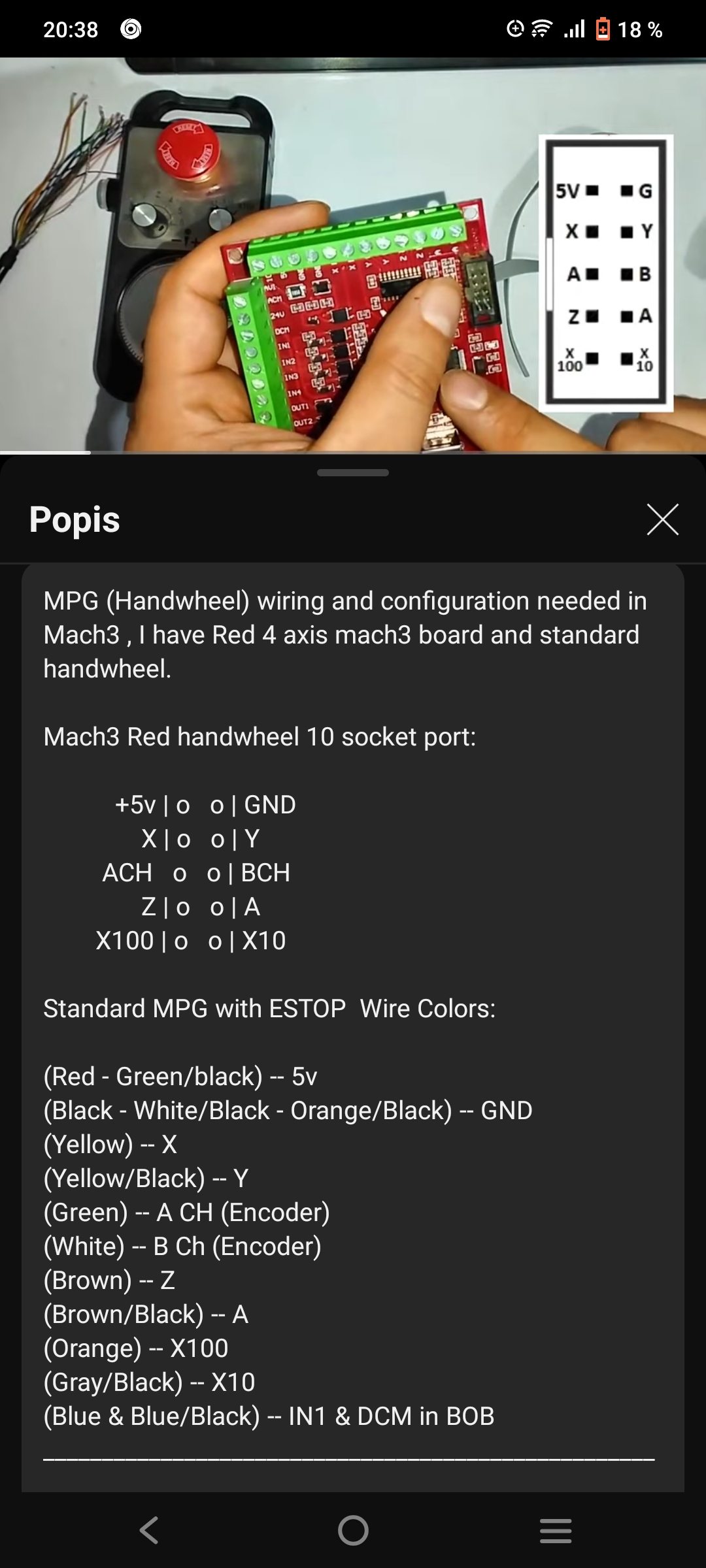Image resolution: width=706 pixels, height=1568 pixels.
Task: Close the Popis description panel
Action: coord(662,519)
